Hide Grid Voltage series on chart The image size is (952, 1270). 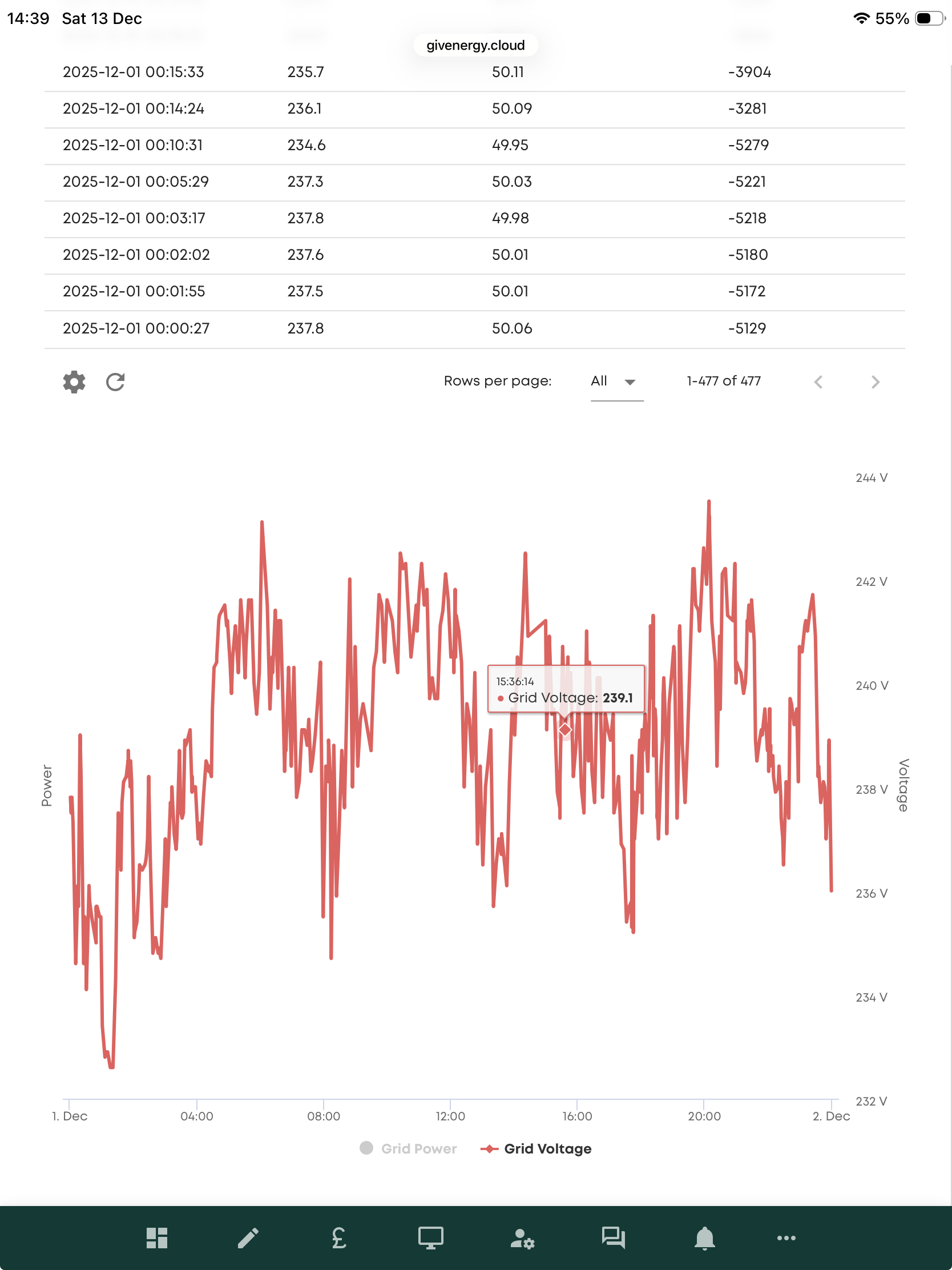[x=536, y=1148]
